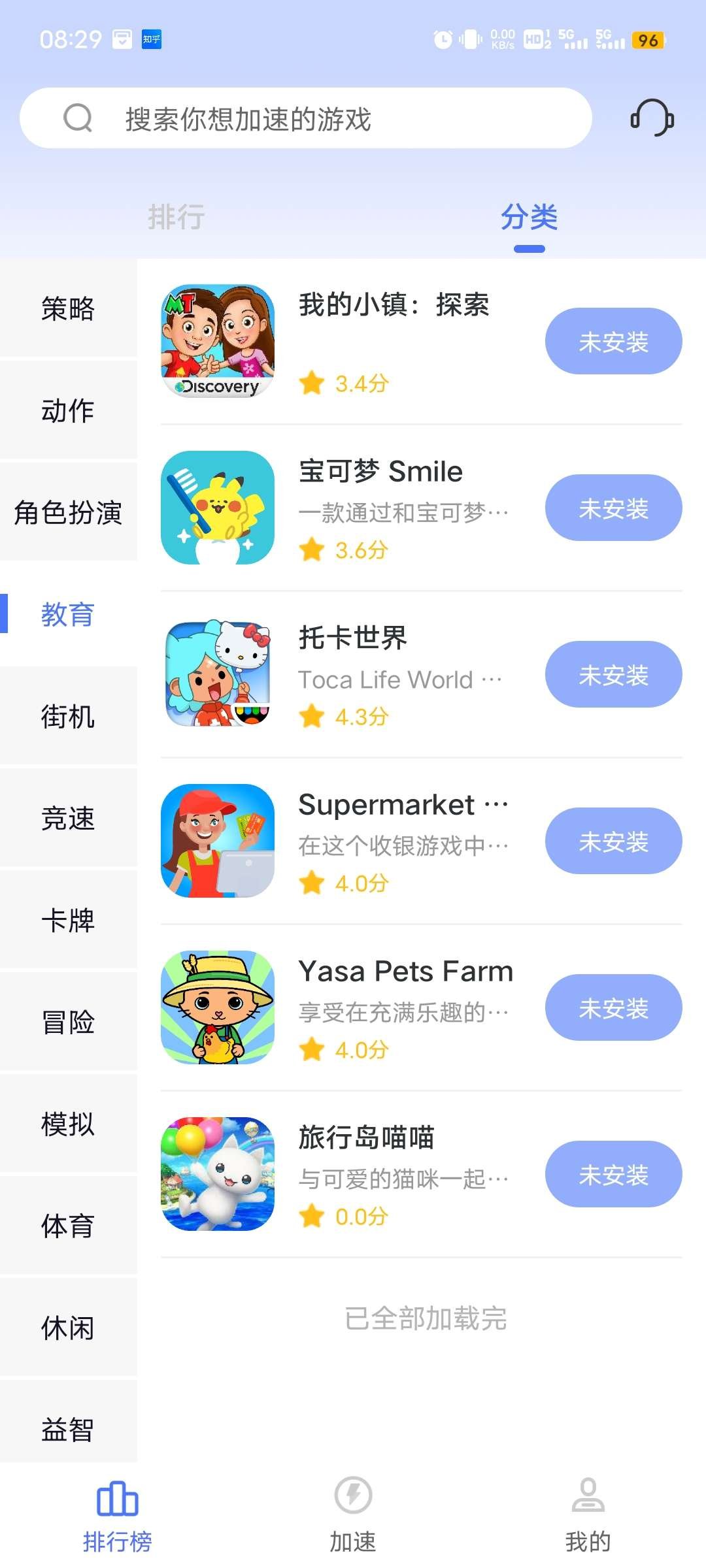Open the 街机 category
706x1568 pixels.
tap(68, 716)
